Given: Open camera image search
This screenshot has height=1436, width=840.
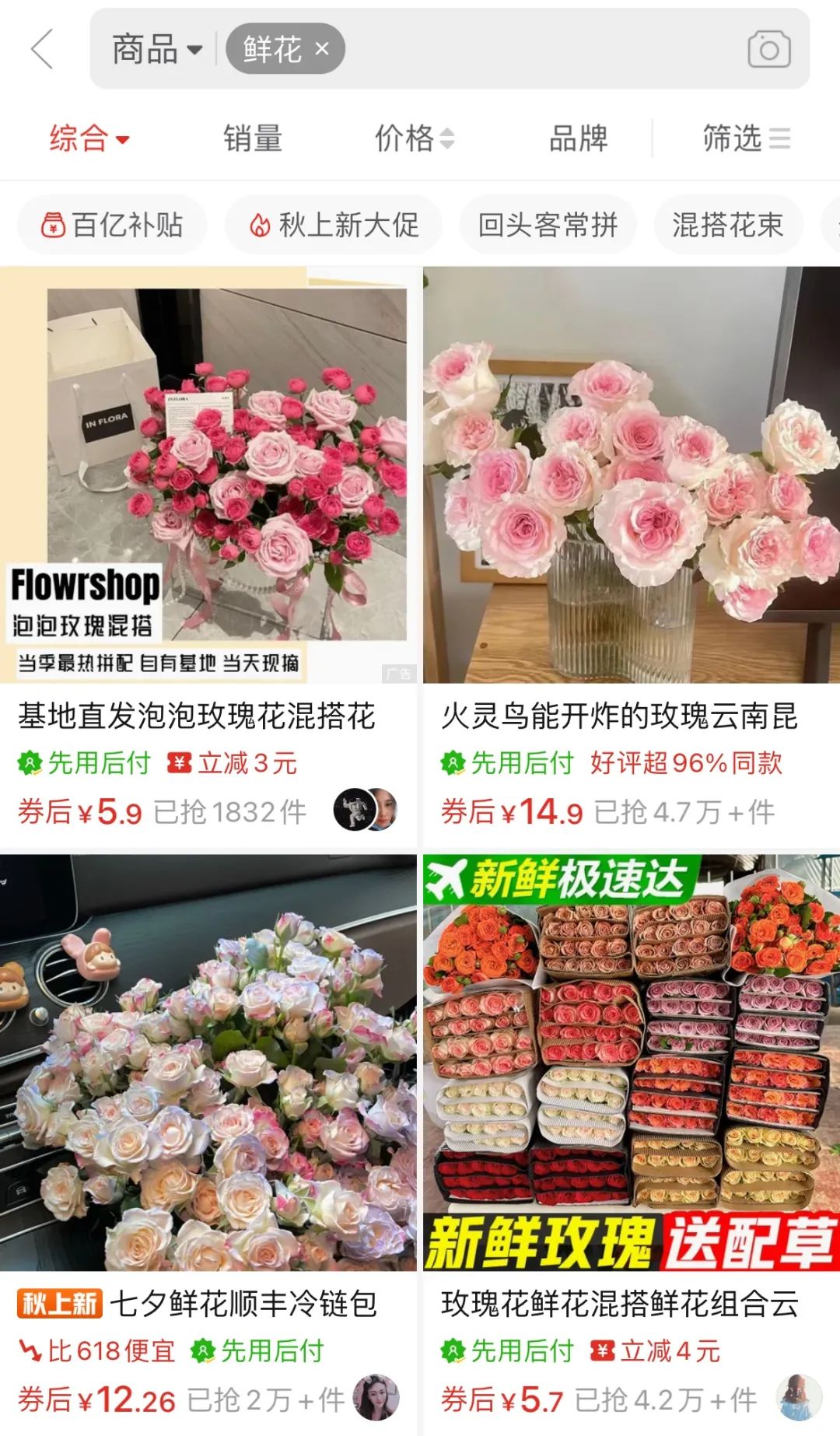Looking at the screenshot, I should coord(768,50).
